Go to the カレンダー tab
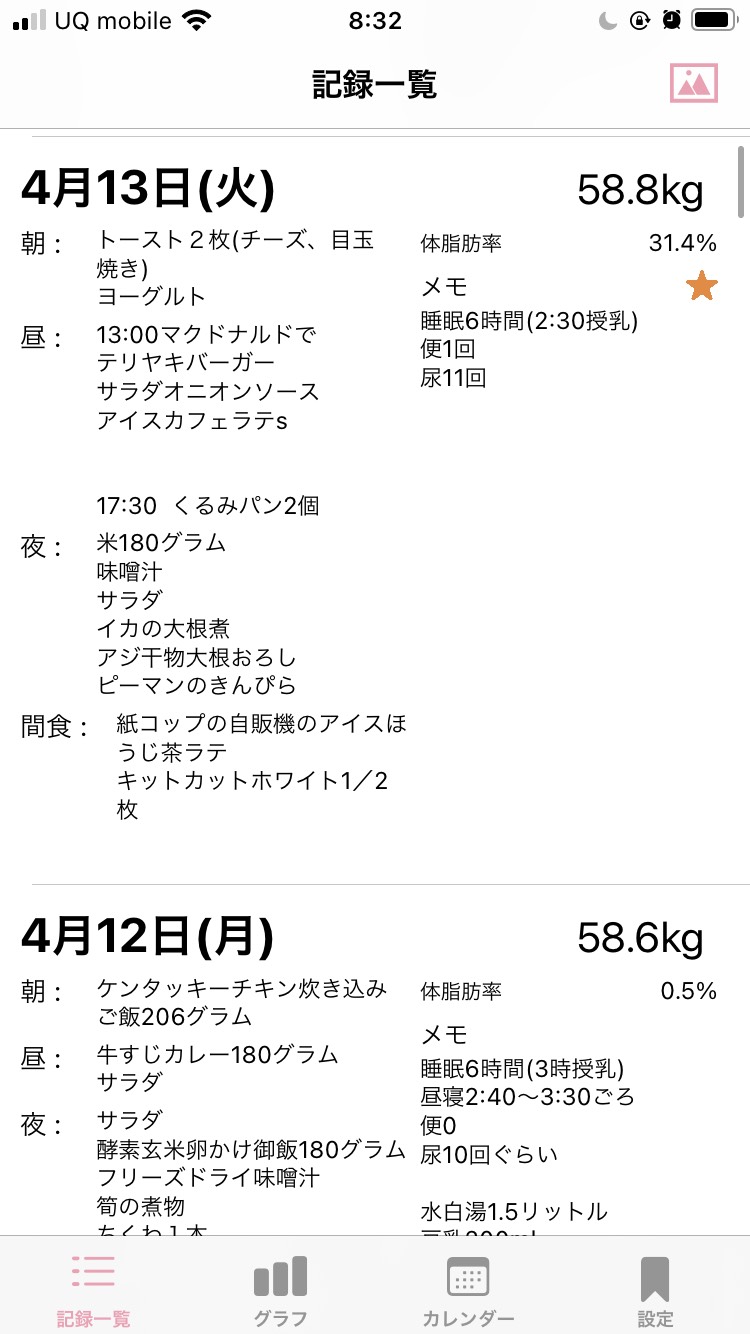This screenshot has height=1334, width=750. click(468, 1287)
